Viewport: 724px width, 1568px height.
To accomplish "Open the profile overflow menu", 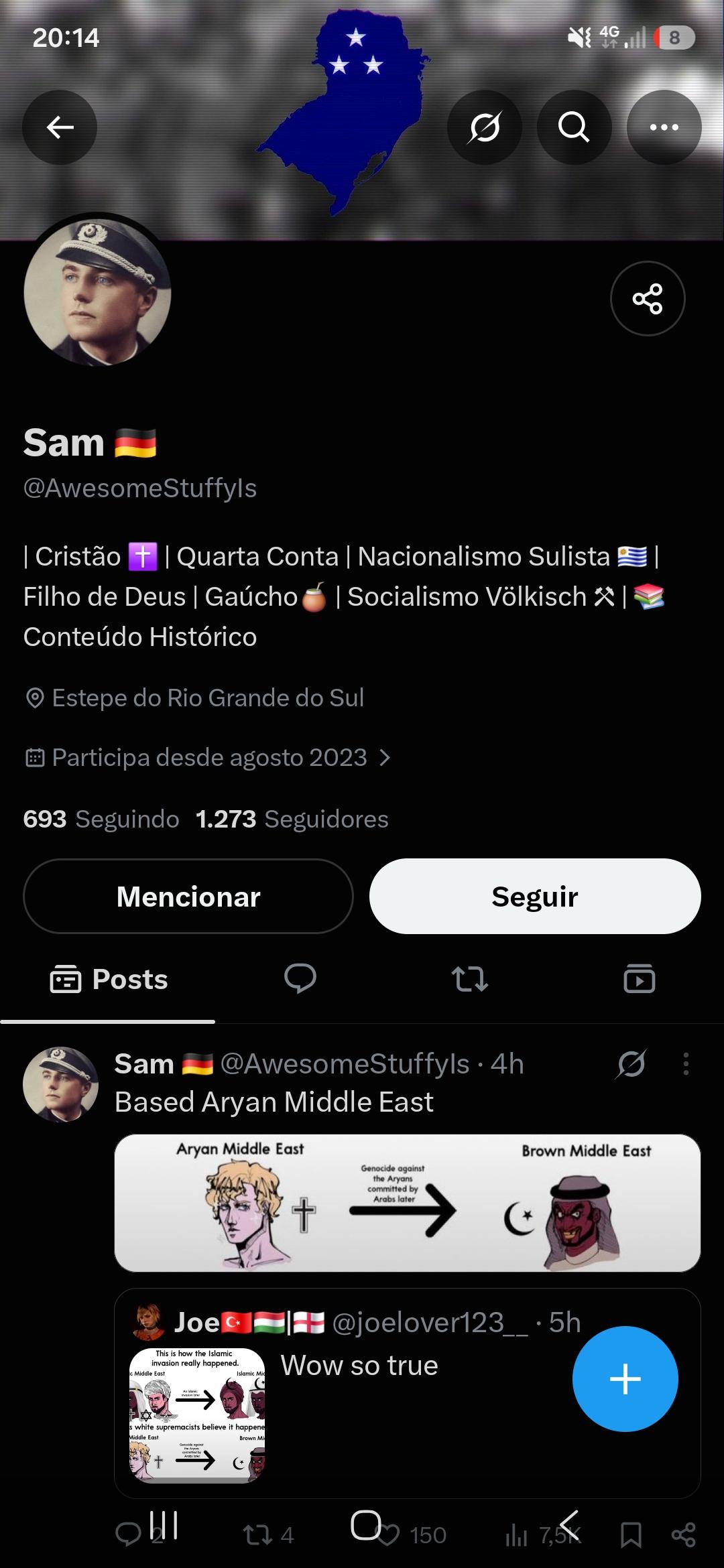I will [664, 127].
